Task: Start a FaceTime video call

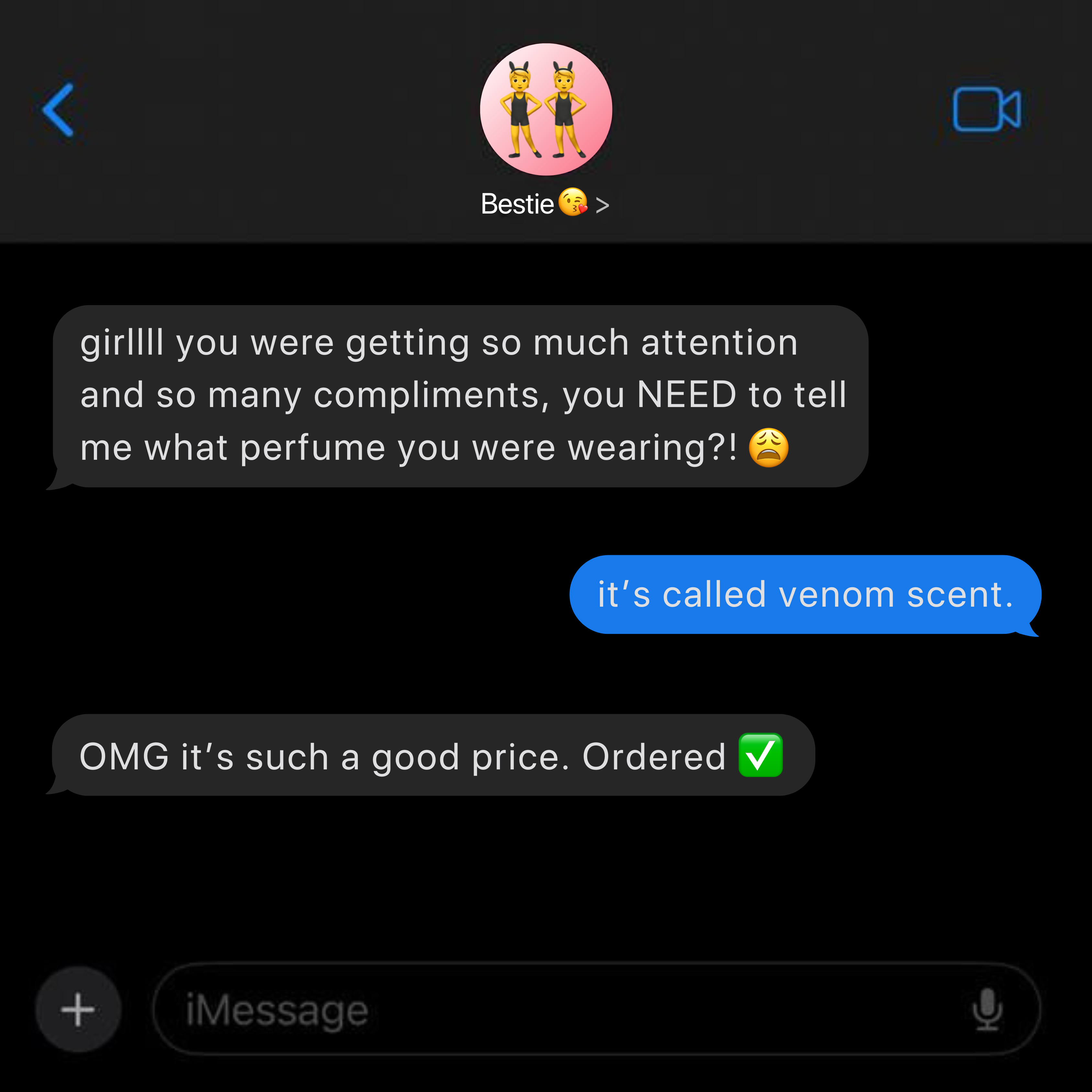Action: [x=986, y=110]
